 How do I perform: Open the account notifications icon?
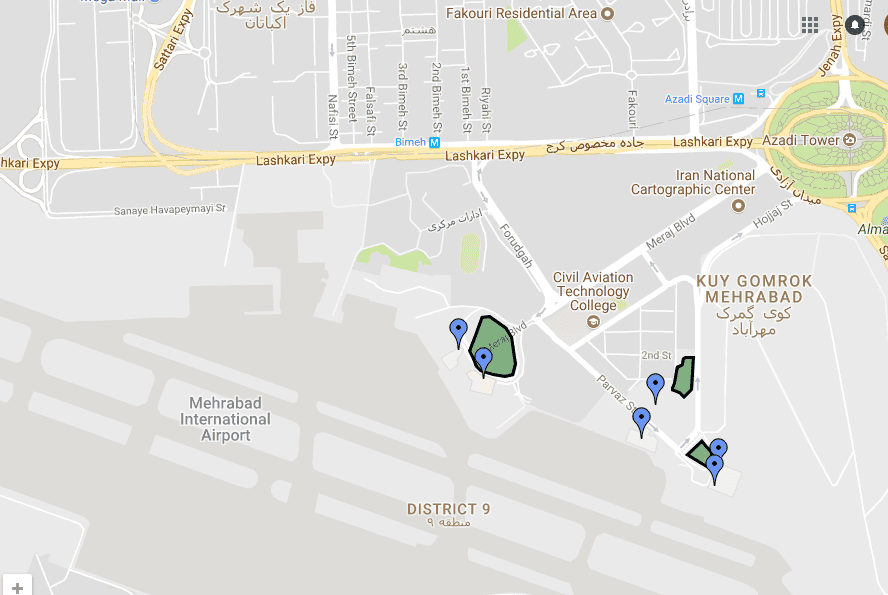(x=855, y=25)
